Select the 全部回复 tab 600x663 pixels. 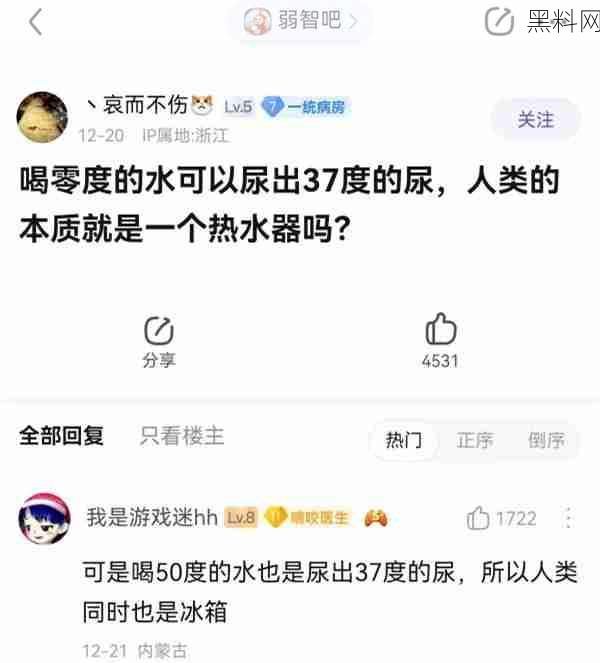61,437
